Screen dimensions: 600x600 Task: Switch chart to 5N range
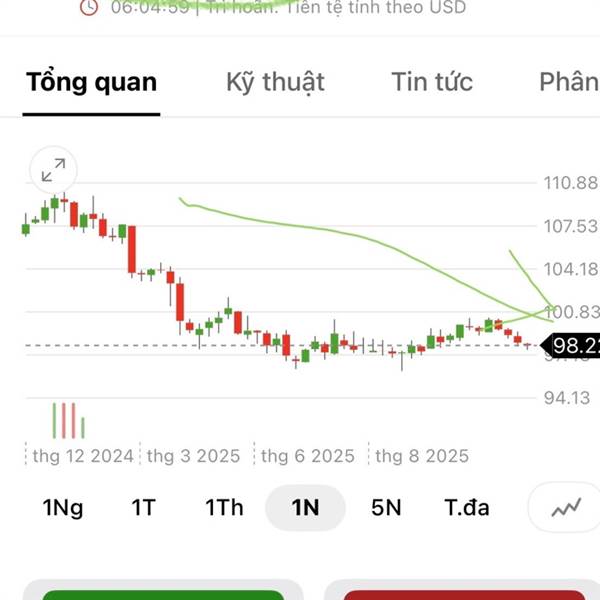(386, 508)
